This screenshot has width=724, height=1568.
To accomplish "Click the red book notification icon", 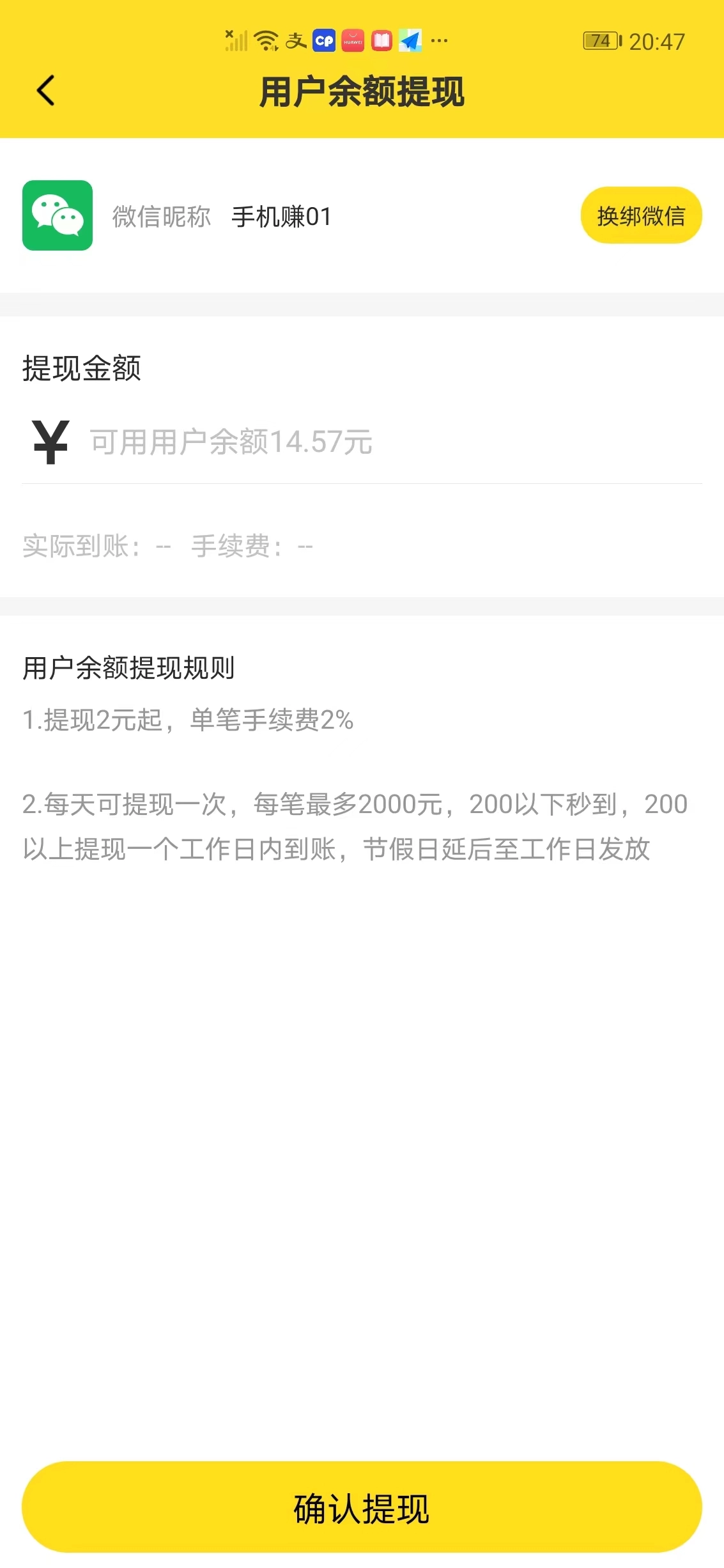I will [x=382, y=40].
